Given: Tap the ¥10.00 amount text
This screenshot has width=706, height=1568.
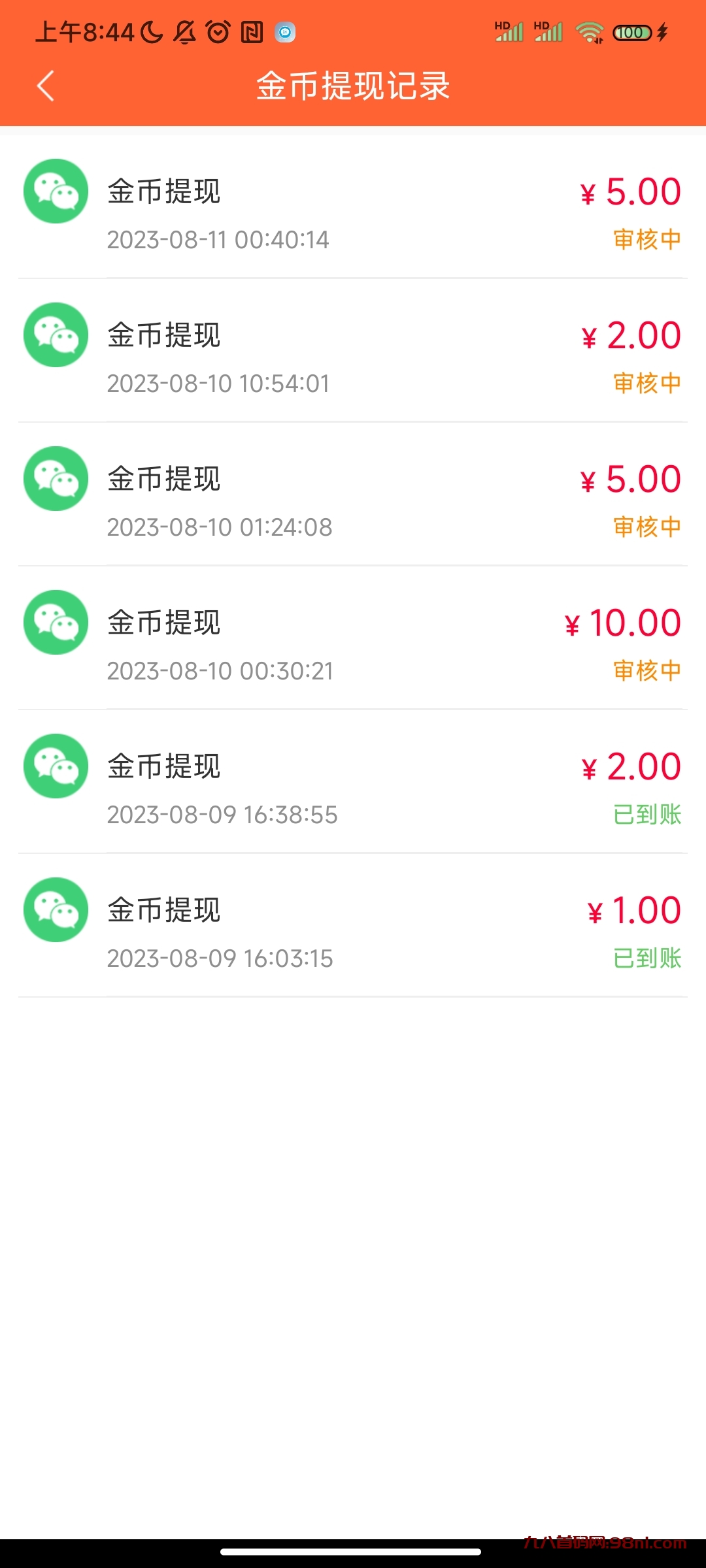Looking at the screenshot, I should [623, 623].
